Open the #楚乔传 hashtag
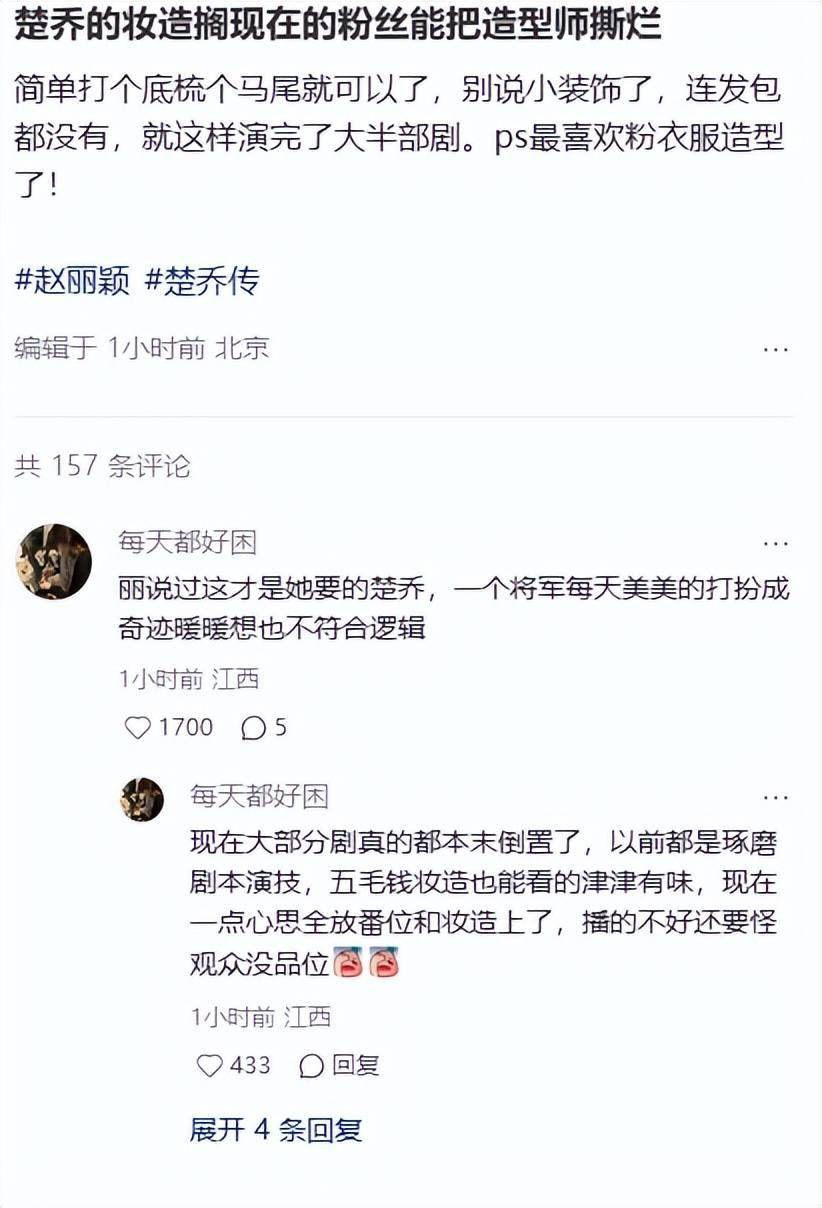Screen dimensions: 822x1208 [202, 281]
